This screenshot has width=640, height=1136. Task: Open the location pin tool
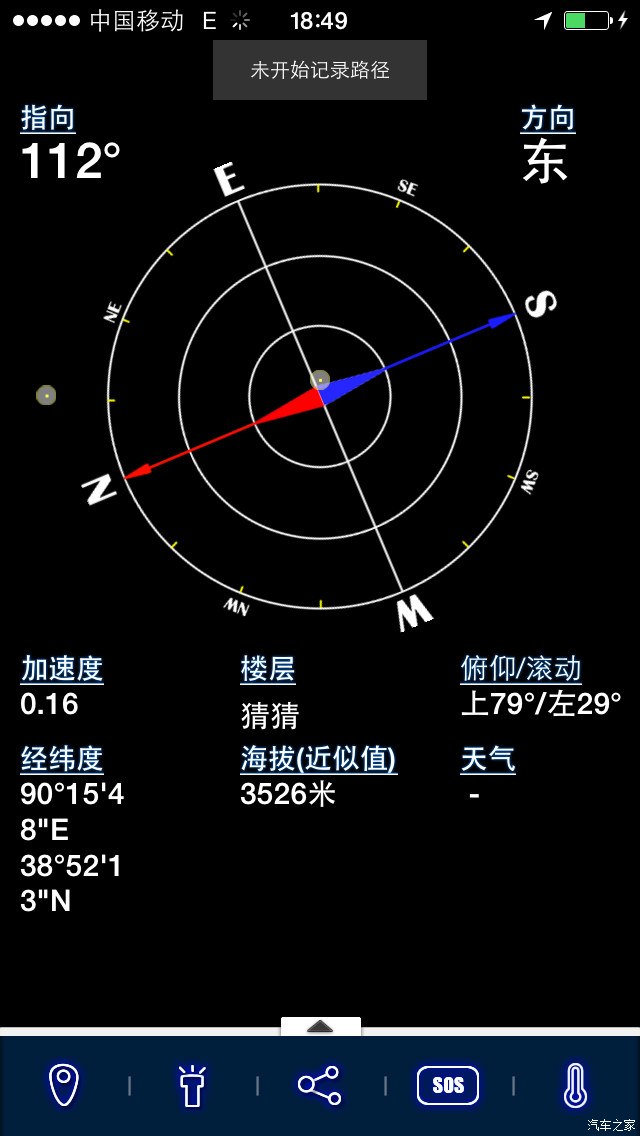(64, 1085)
